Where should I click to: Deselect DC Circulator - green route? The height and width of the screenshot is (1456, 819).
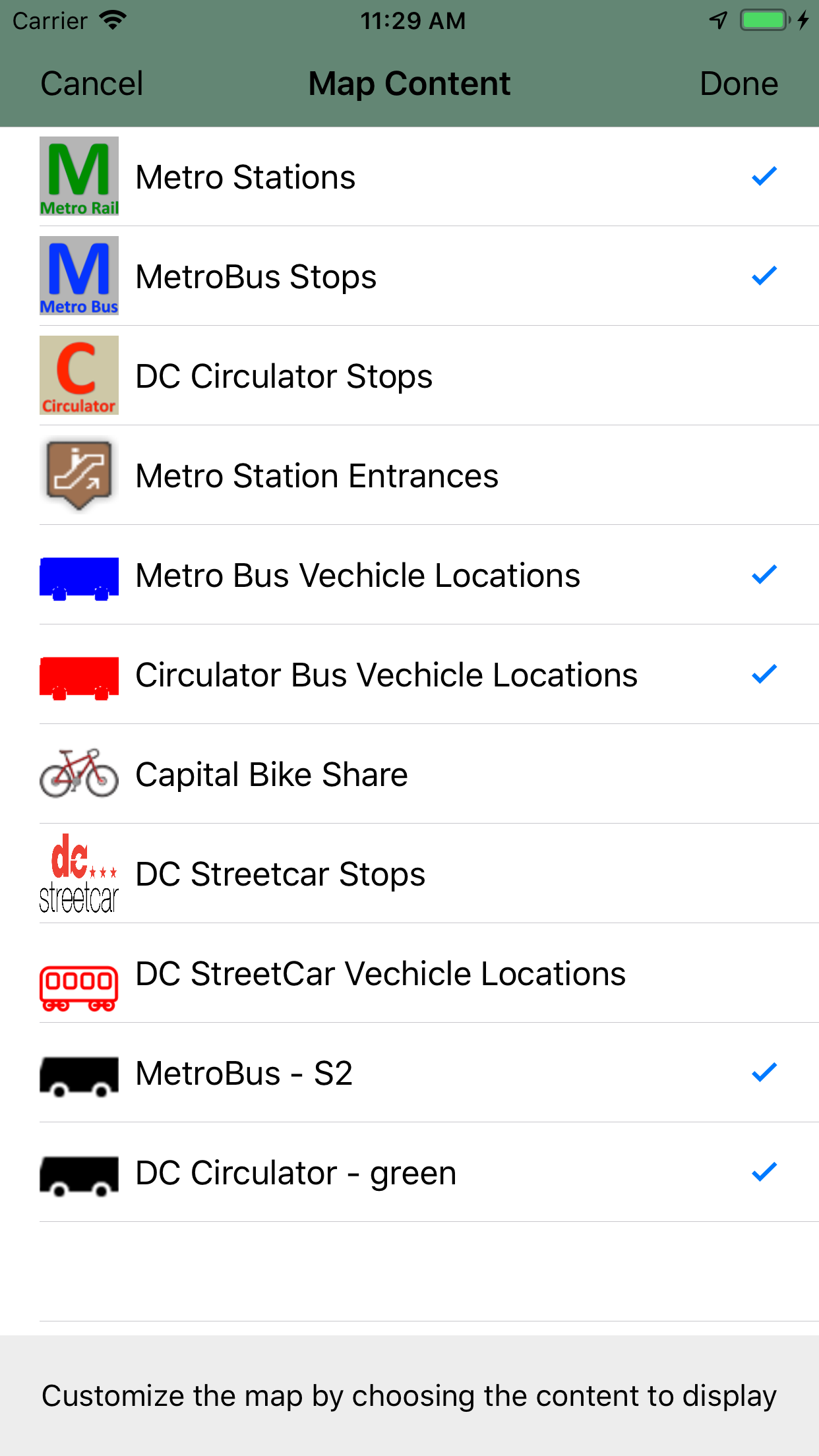[409, 1172]
